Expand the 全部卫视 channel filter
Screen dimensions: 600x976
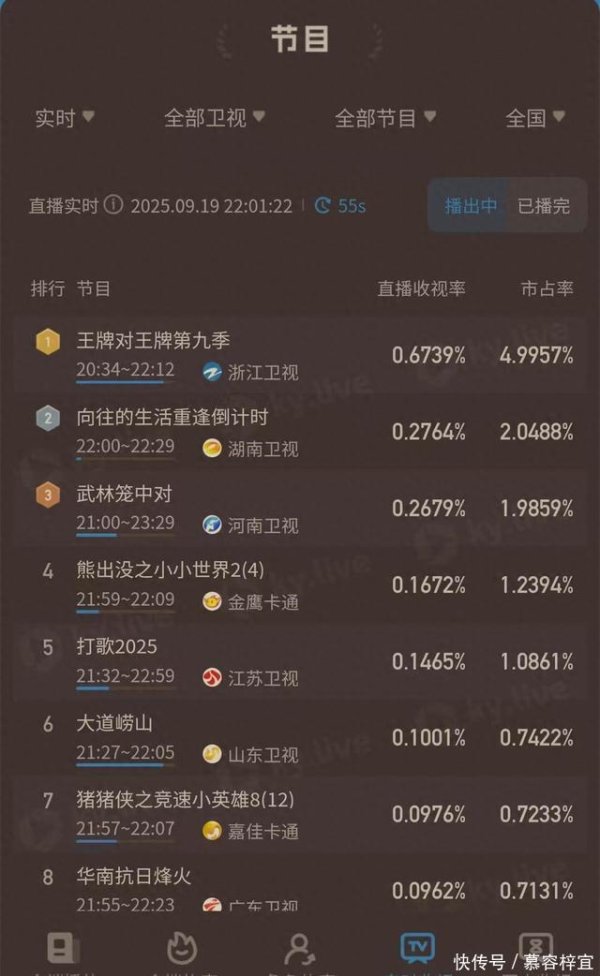click(214, 118)
